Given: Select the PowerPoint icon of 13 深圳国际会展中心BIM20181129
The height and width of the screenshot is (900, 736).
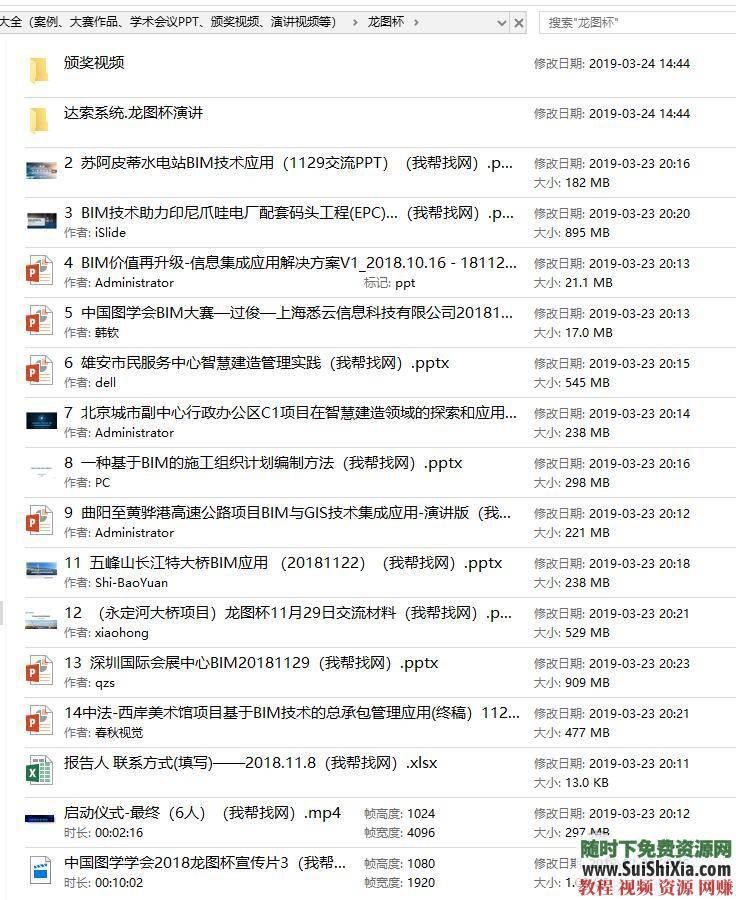Looking at the screenshot, I should click(x=39, y=670).
